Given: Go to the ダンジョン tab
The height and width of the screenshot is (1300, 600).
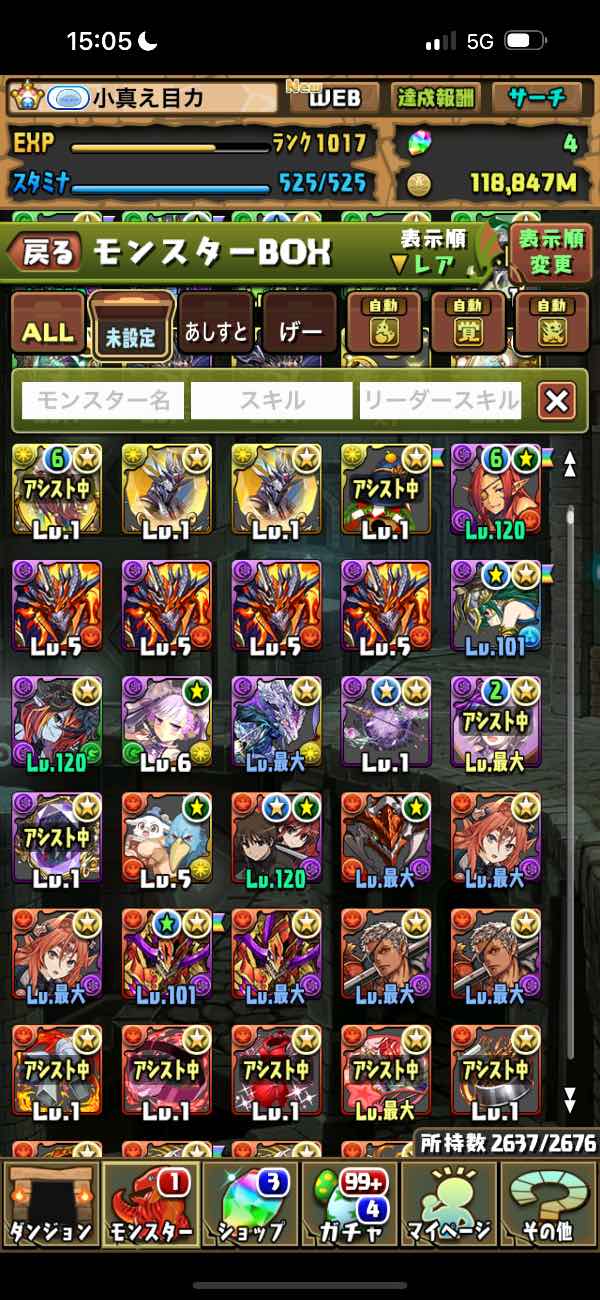Looking at the screenshot, I should 50,1203.
